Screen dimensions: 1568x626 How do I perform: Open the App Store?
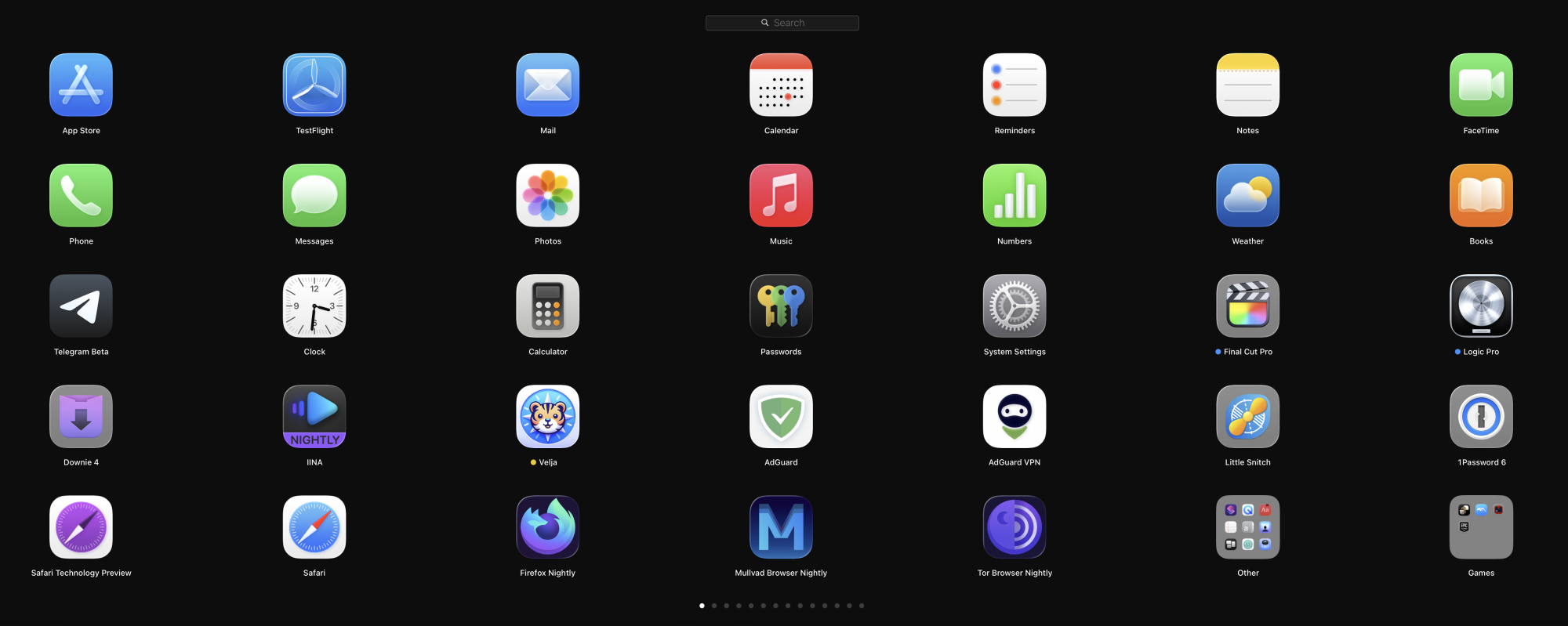[81, 85]
